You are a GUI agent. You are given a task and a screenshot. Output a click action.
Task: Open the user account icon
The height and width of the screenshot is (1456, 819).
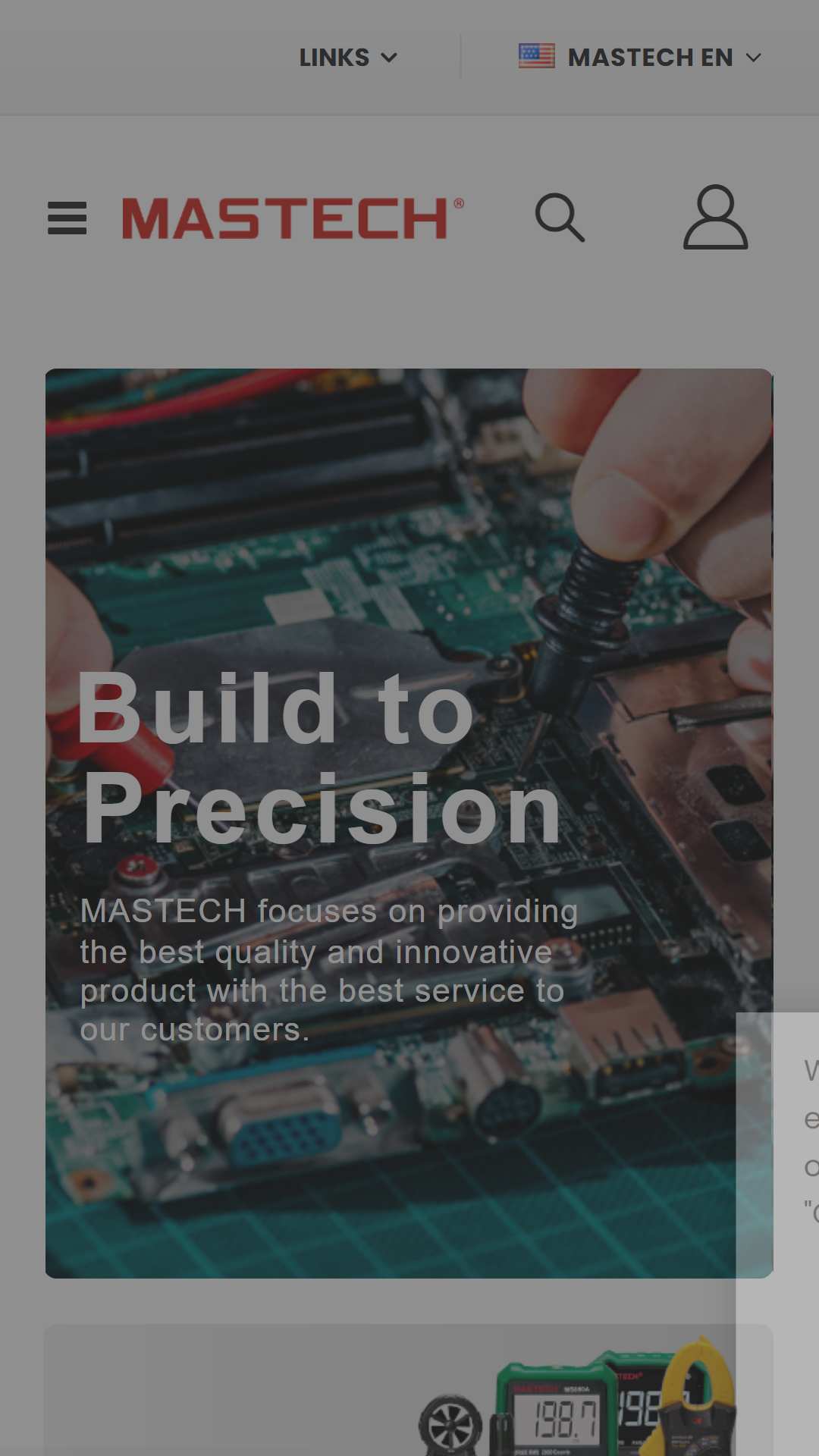click(715, 218)
